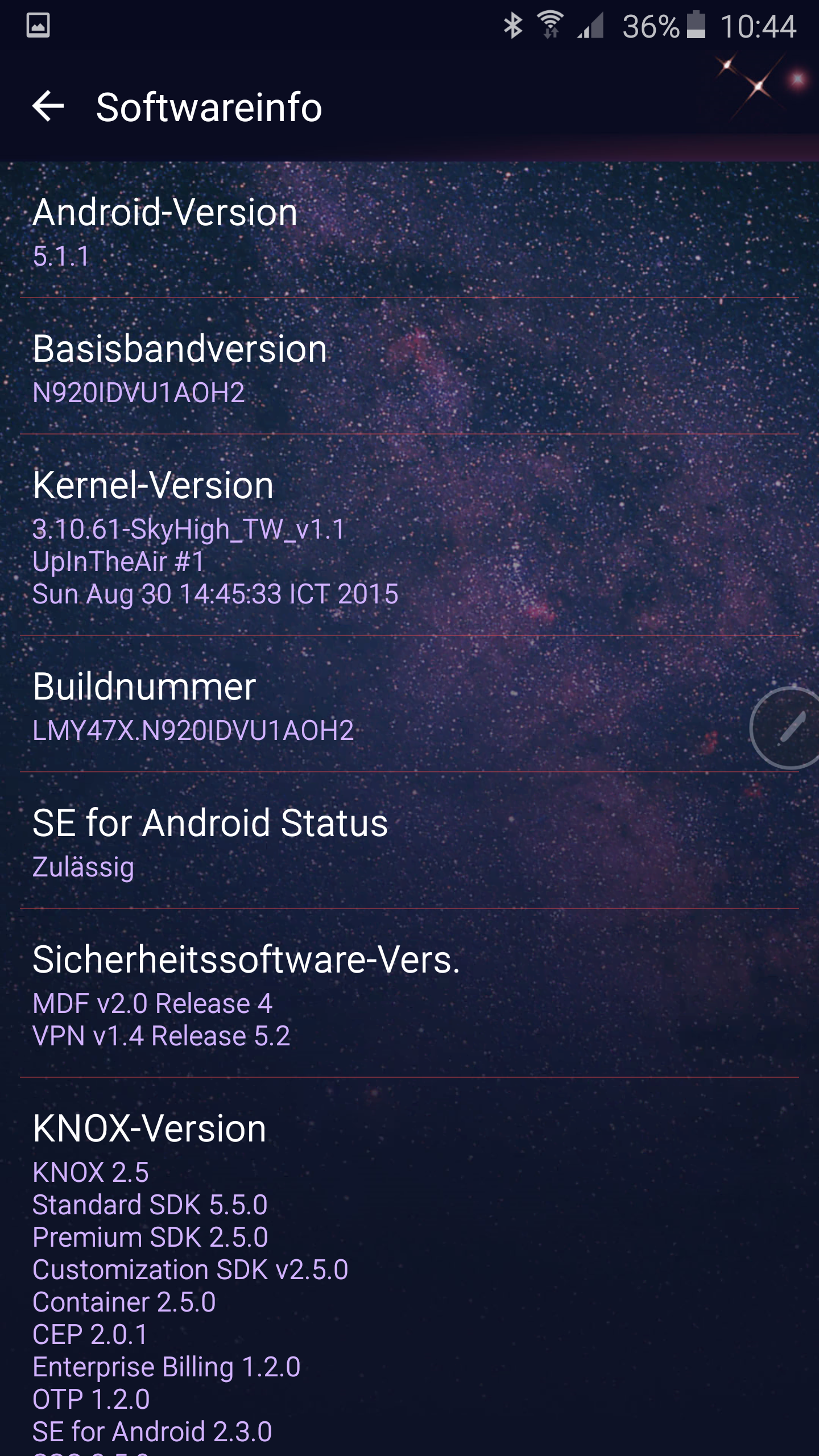Open SE for Android Status
Screen dimensions: 819x1456
pos(409,841)
